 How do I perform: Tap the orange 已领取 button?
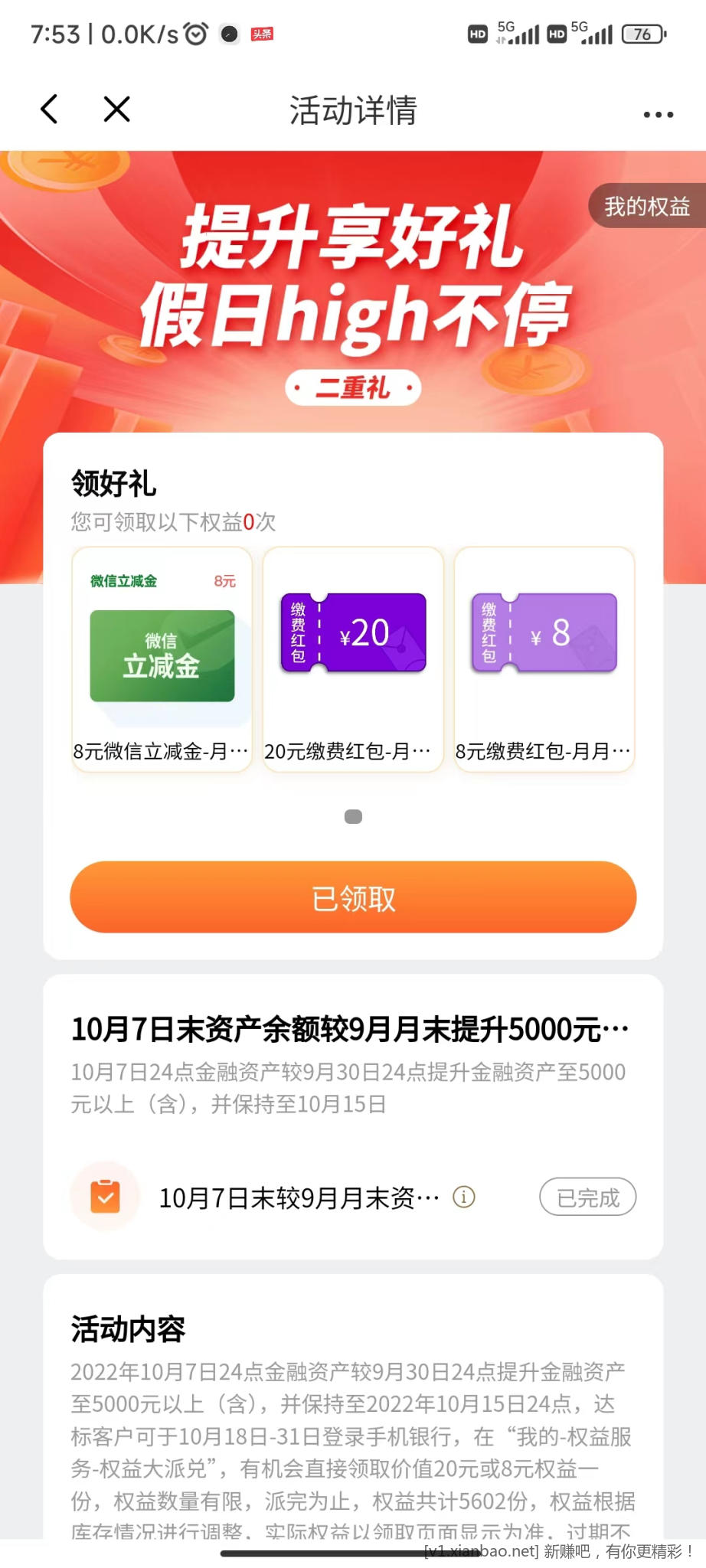(x=353, y=897)
